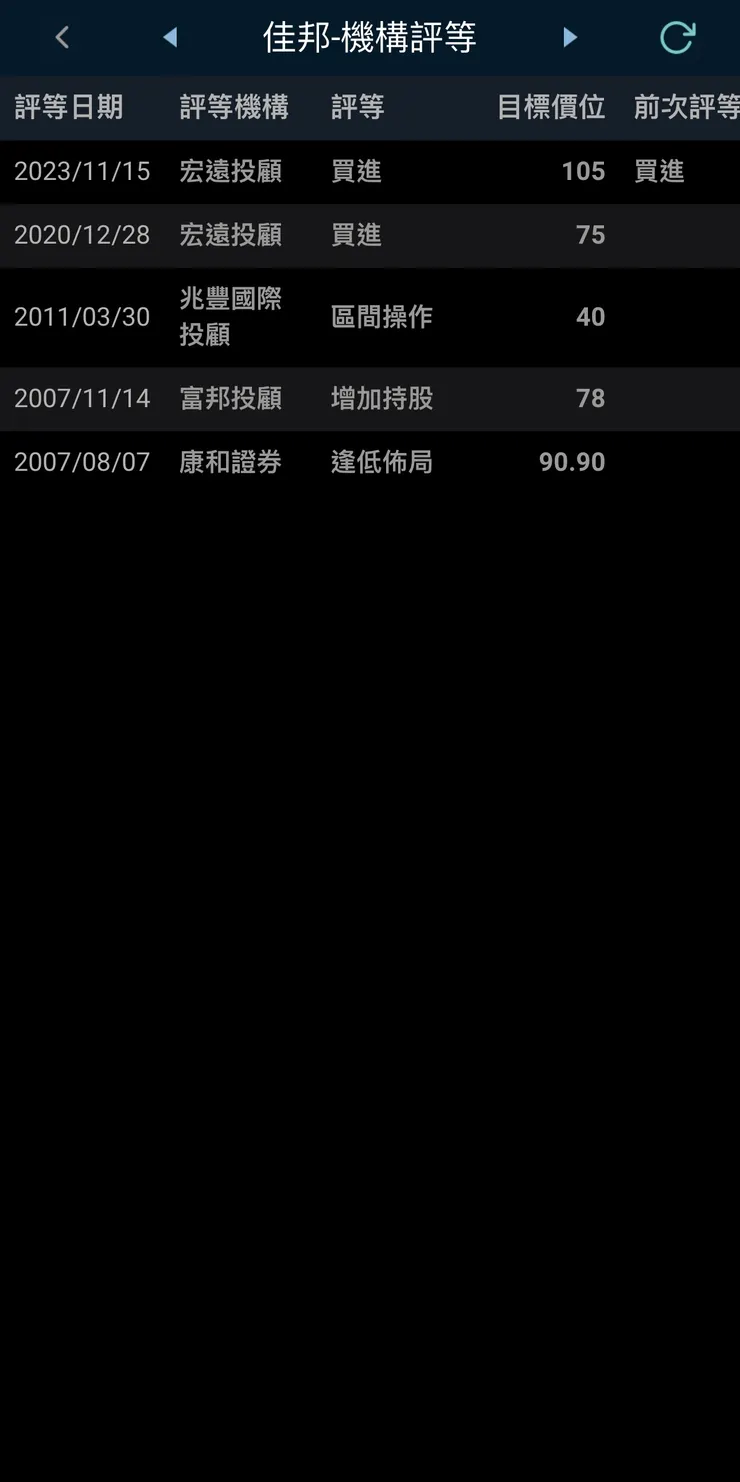Tap the back chevron to exit this page
Viewport: 740px width, 1482px height.
point(61,37)
